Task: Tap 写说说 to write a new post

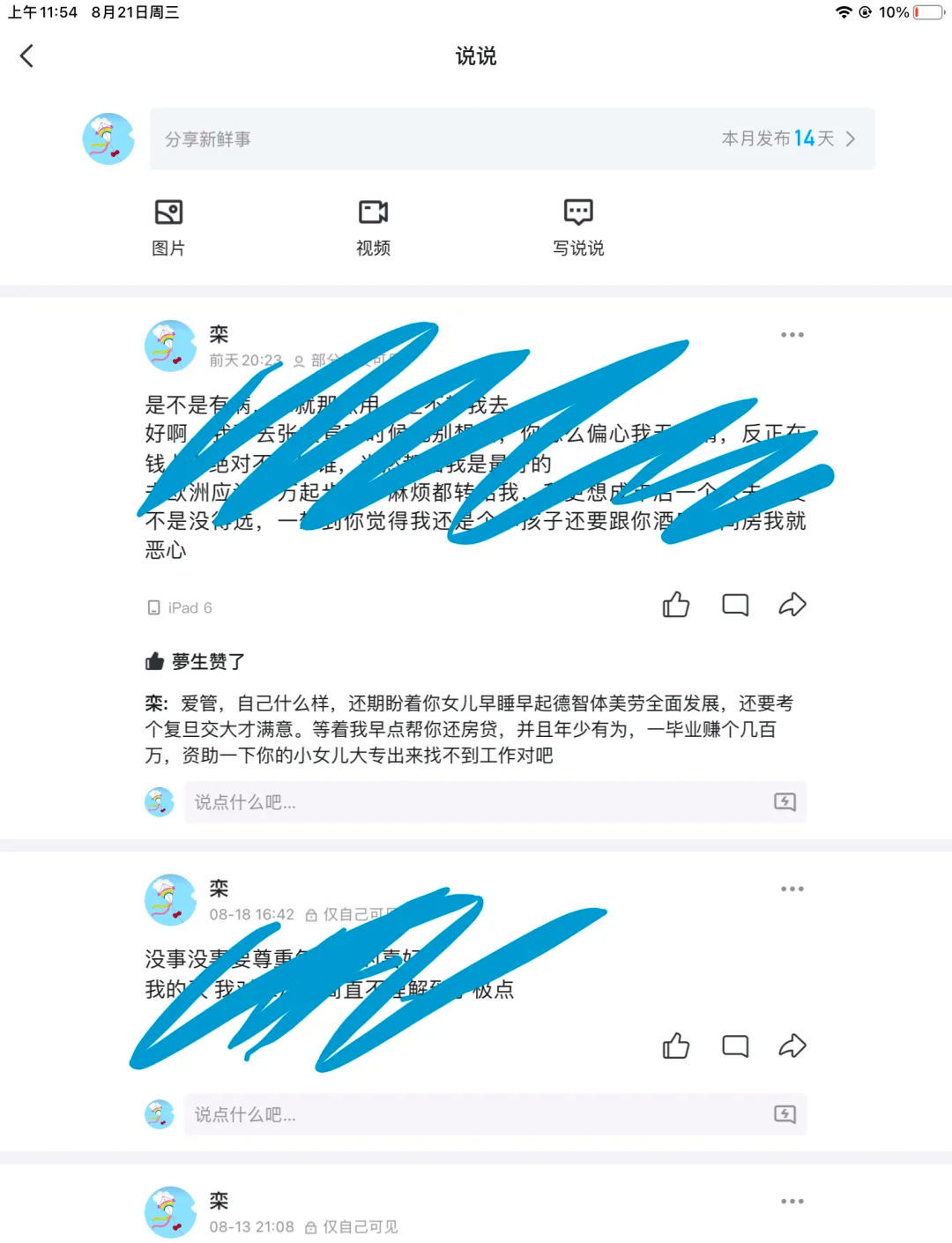Action: [x=578, y=227]
